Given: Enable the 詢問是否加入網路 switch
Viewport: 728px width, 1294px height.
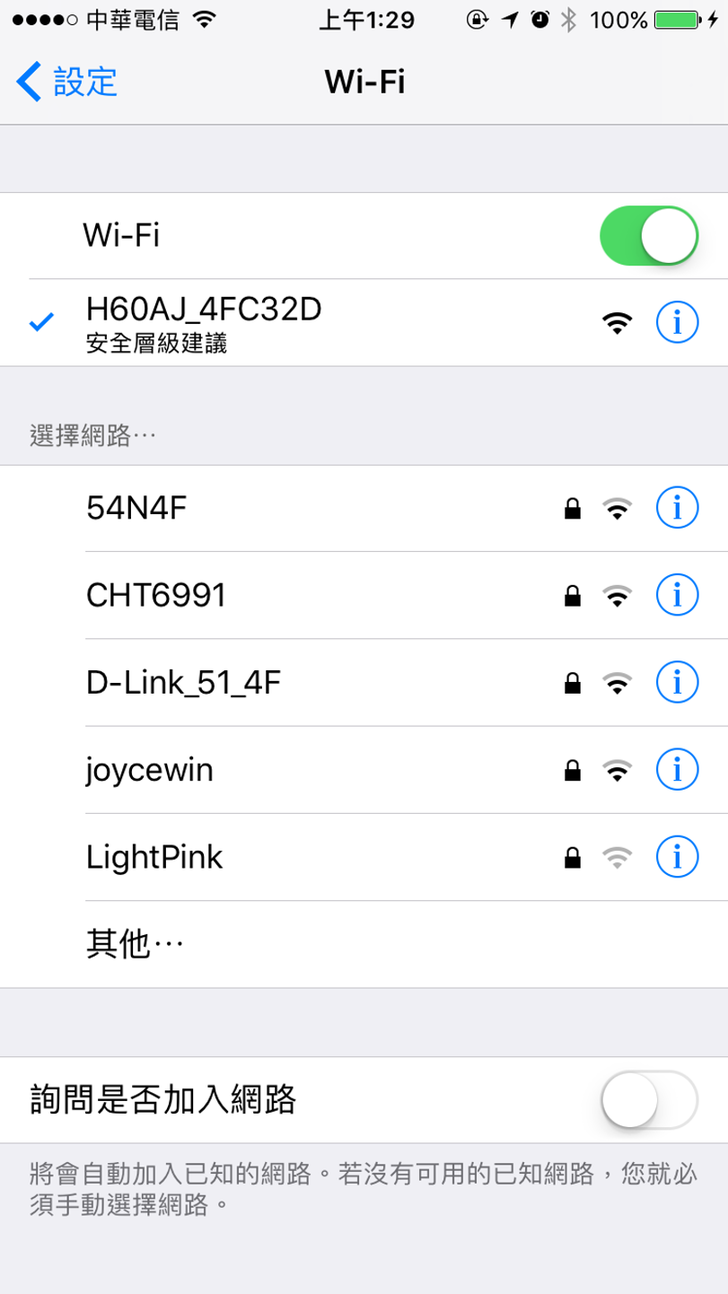Looking at the screenshot, I should tap(648, 1100).
